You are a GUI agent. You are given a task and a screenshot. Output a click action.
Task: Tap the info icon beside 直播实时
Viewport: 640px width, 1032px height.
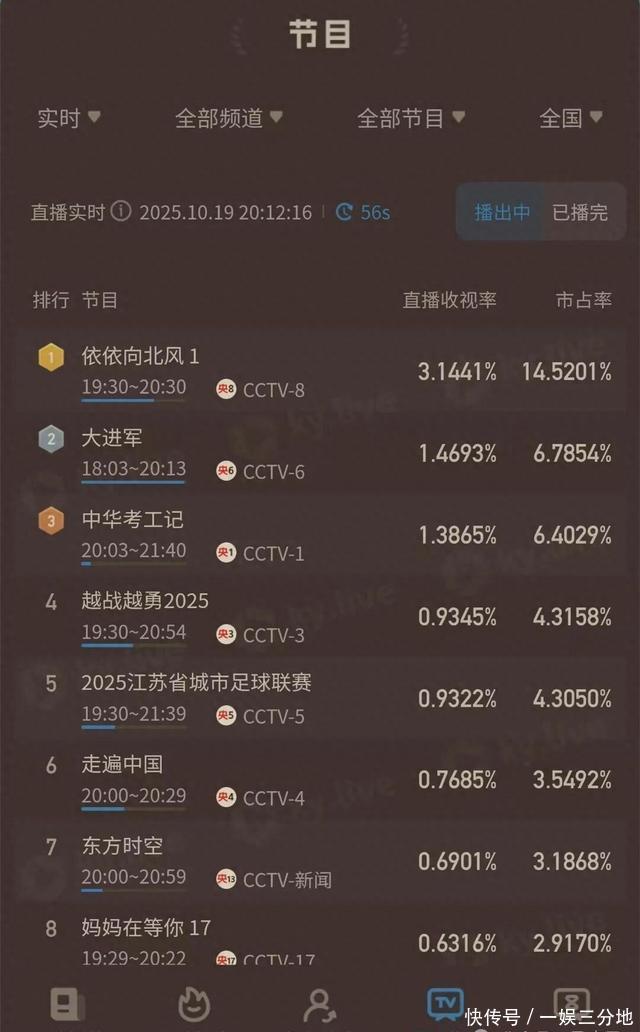click(121, 212)
